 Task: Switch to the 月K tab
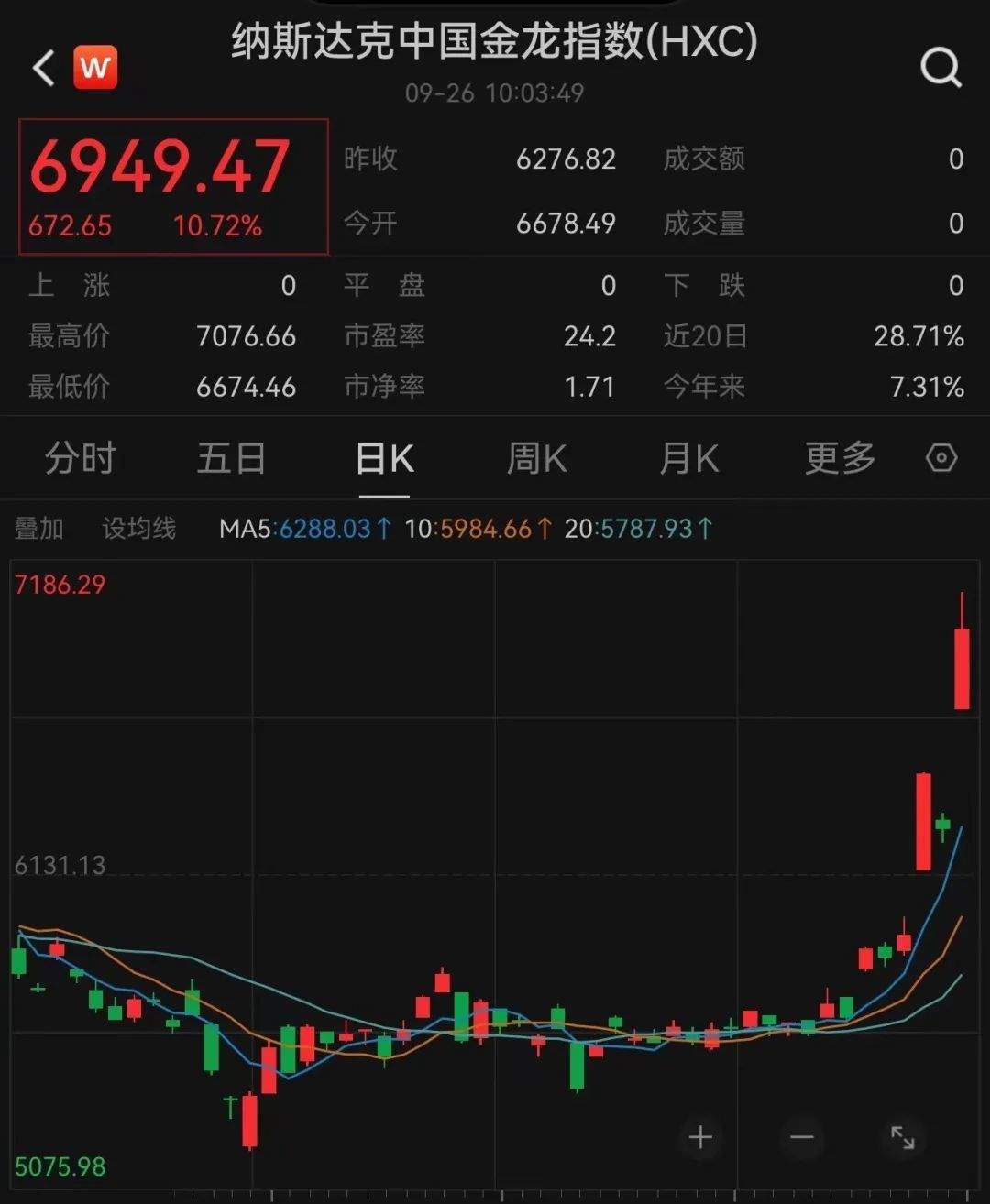click(688, 458)
